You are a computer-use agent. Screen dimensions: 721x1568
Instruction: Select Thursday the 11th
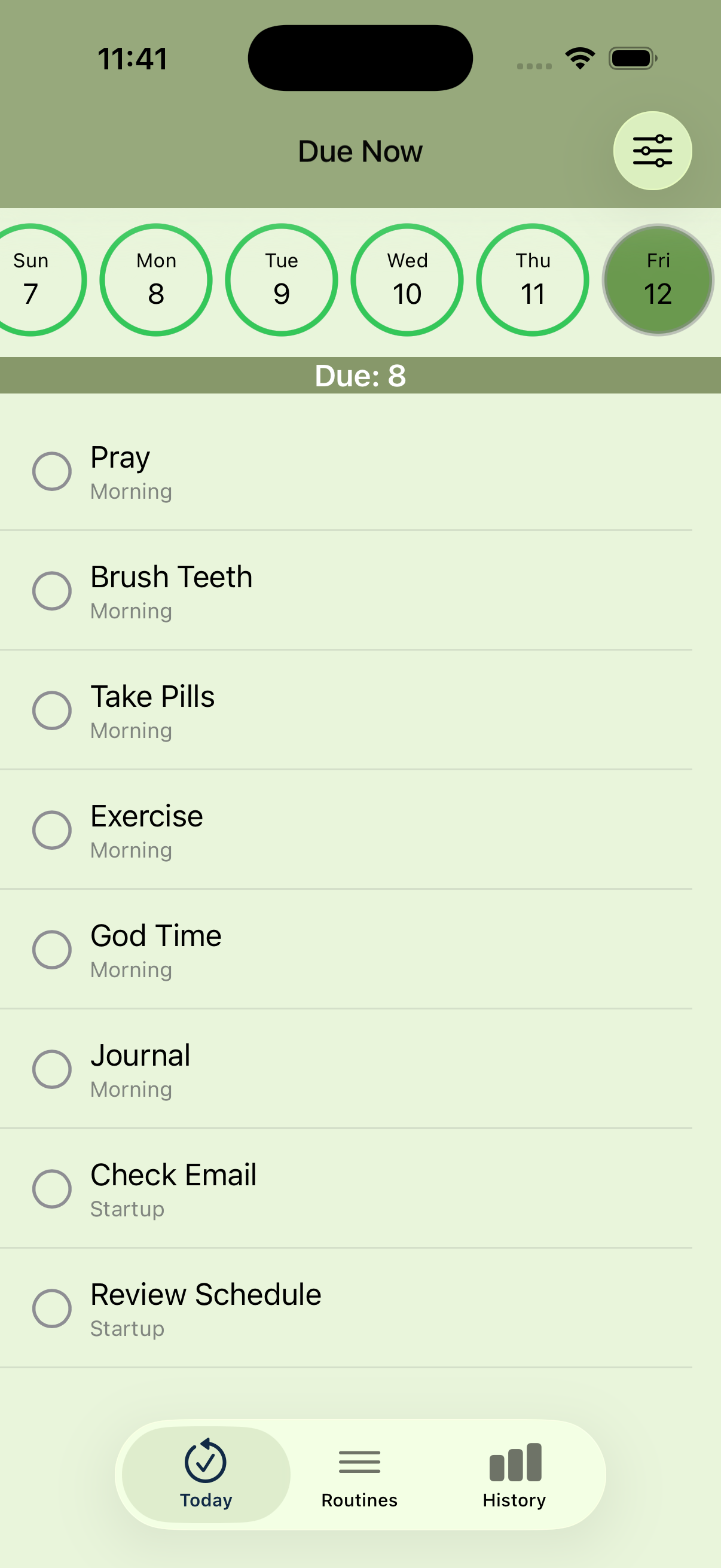(533, 279)
